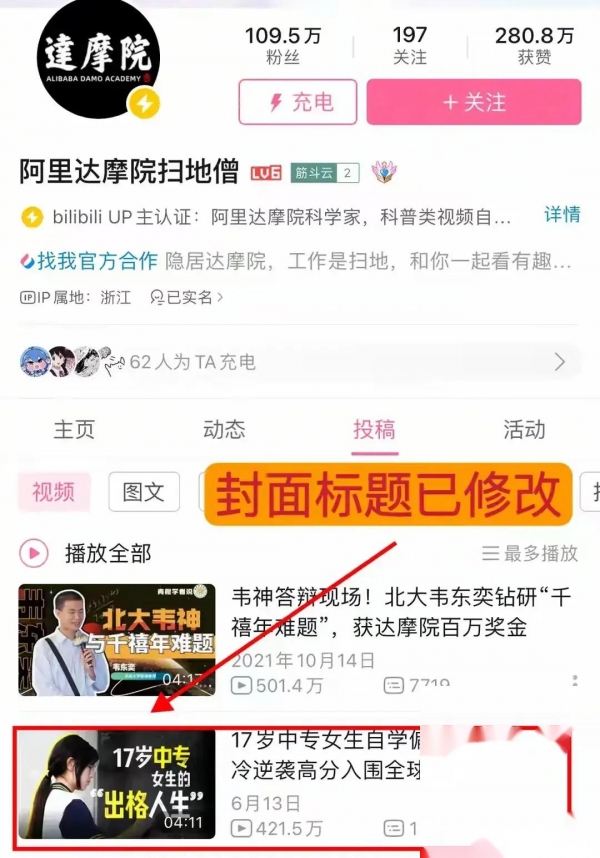Screen dimensions: 600x858
Task: Open 详情 for the UP certification
Action: point(561,215)
